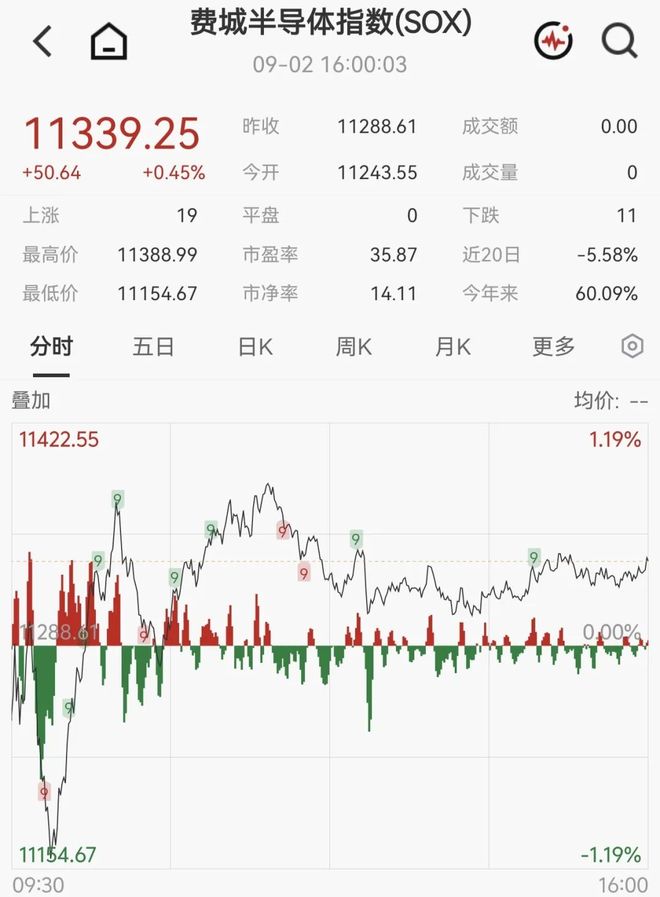The image size is (660, 897).
Task: Select the 分时 chart tab
Action: pyautogui.click(x=51, y=347)
